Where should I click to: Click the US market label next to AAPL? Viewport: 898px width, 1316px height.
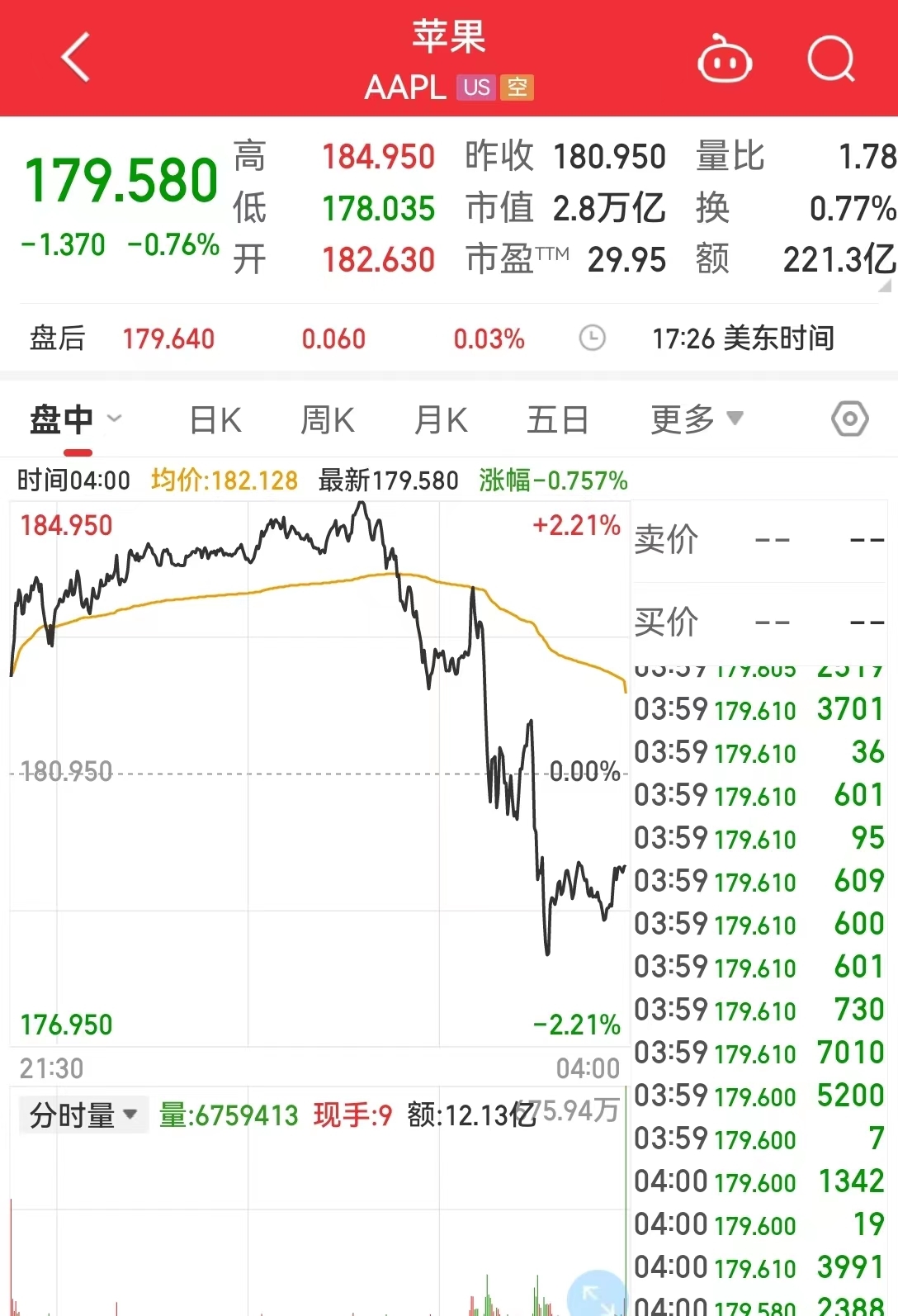[x=476, y=87]
